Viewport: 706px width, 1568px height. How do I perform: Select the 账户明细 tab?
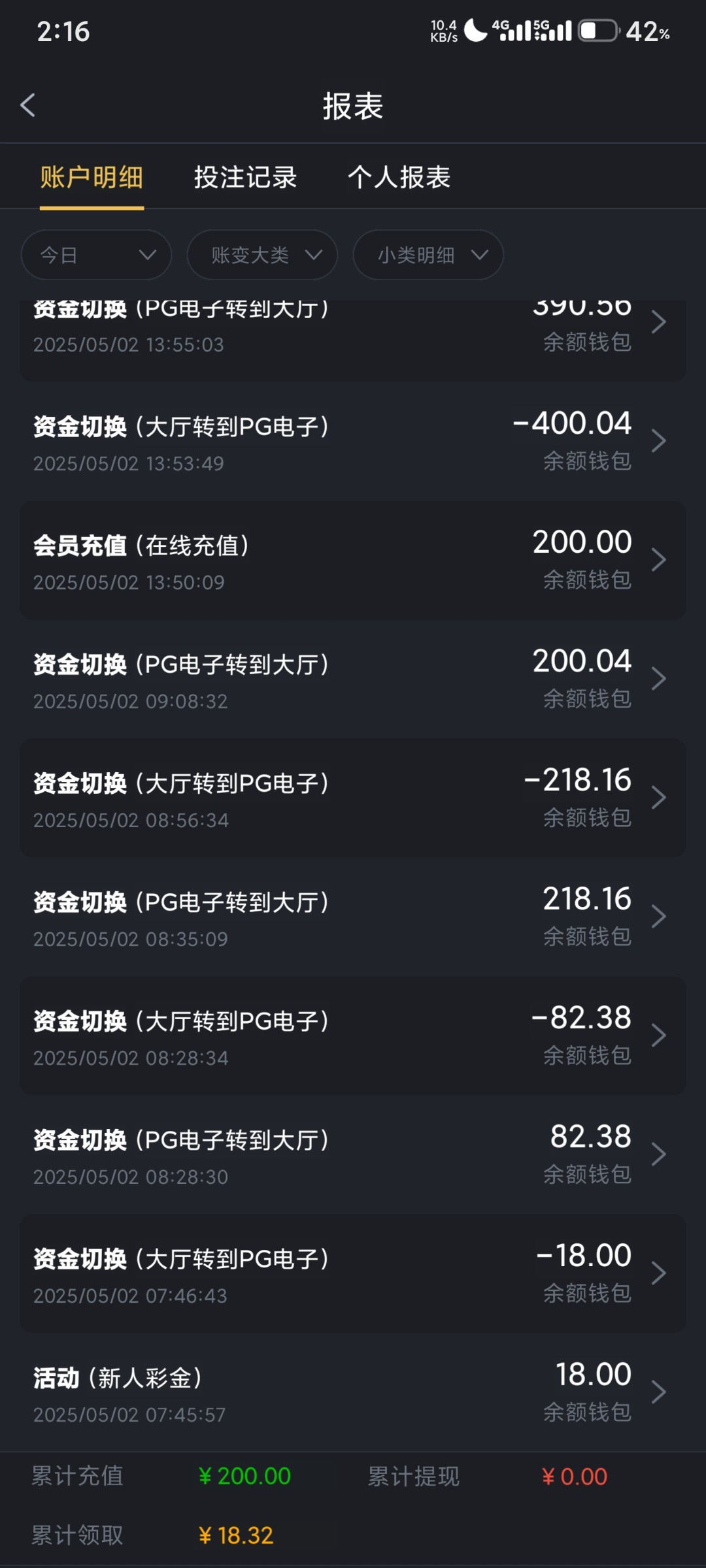click(x=92, y=177)
